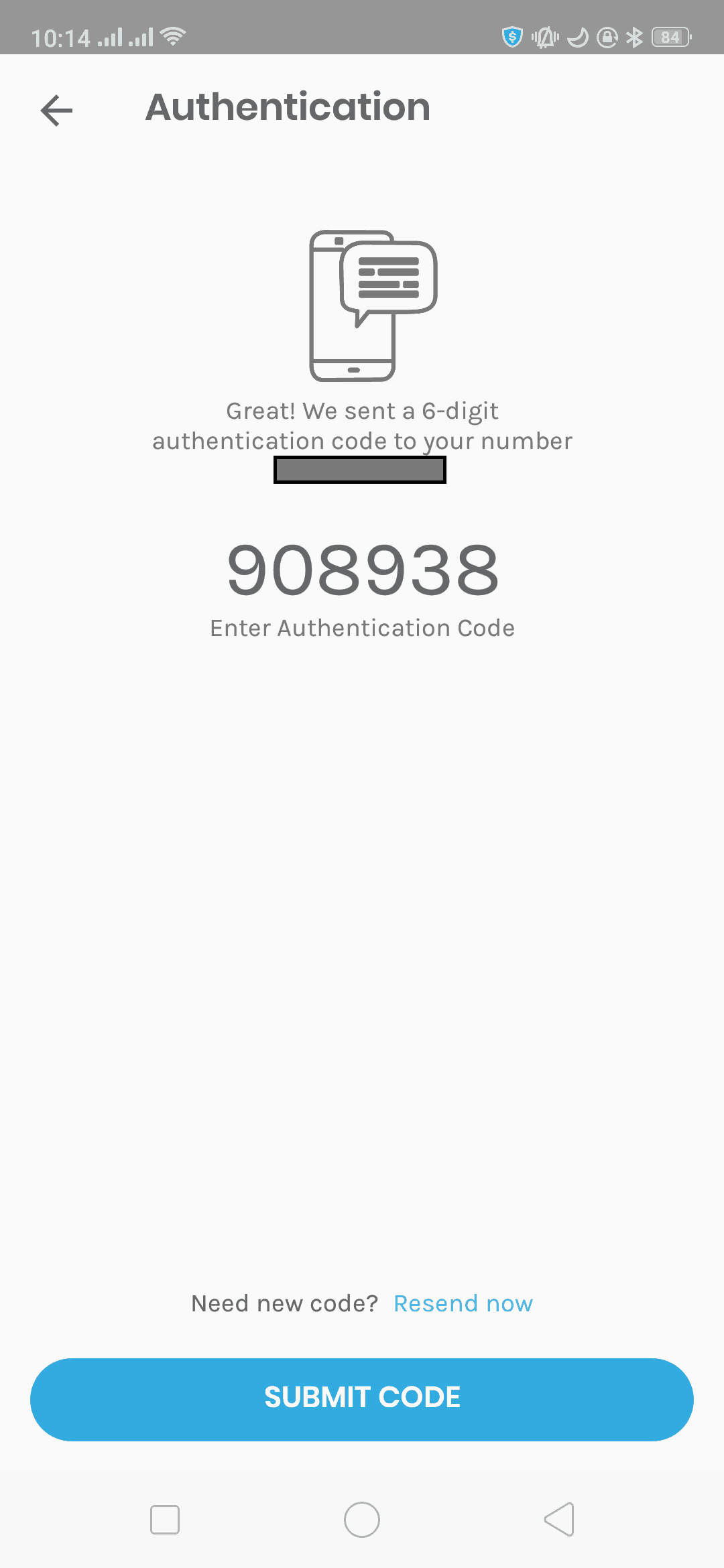Go back using the top arrow

pos(56,111)
